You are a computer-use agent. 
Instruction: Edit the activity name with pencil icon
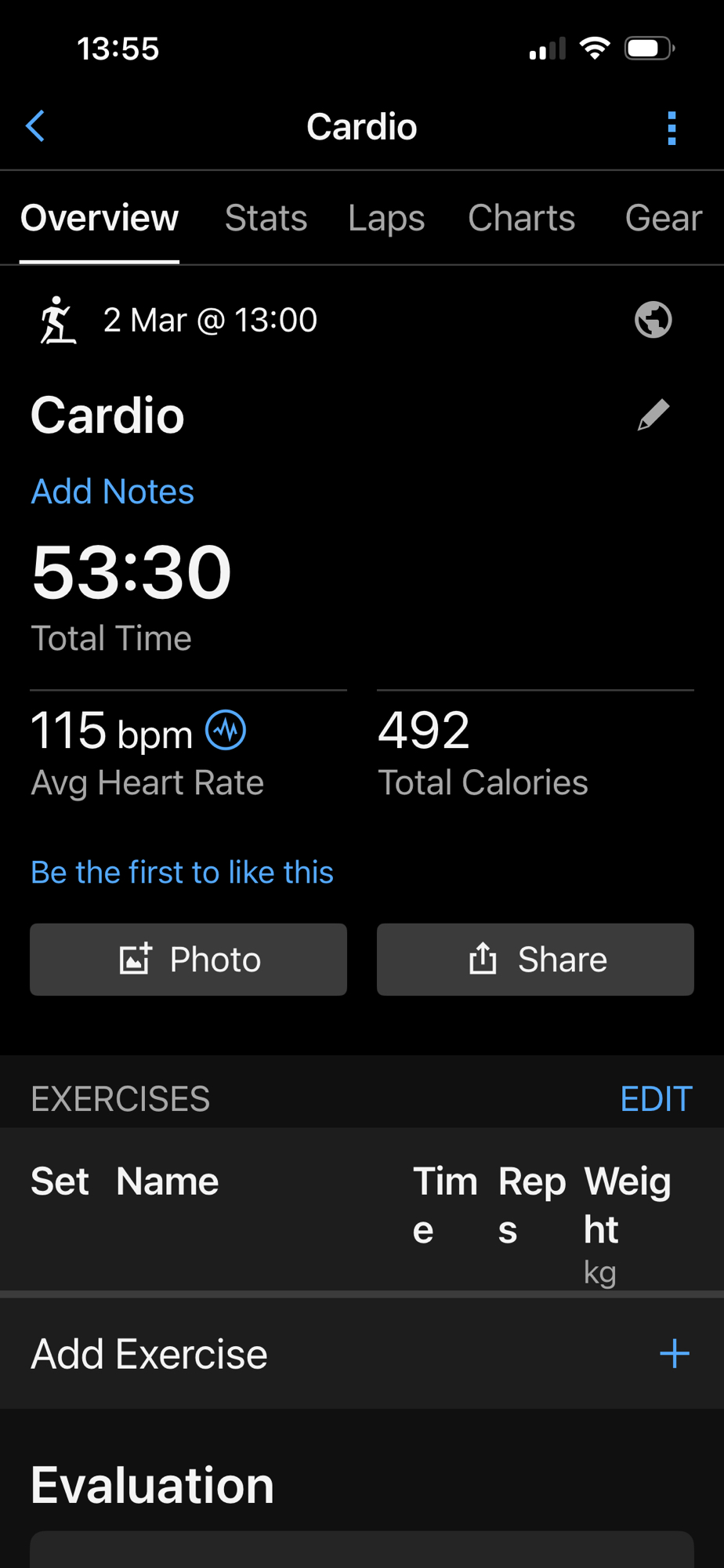click(653, 415)
